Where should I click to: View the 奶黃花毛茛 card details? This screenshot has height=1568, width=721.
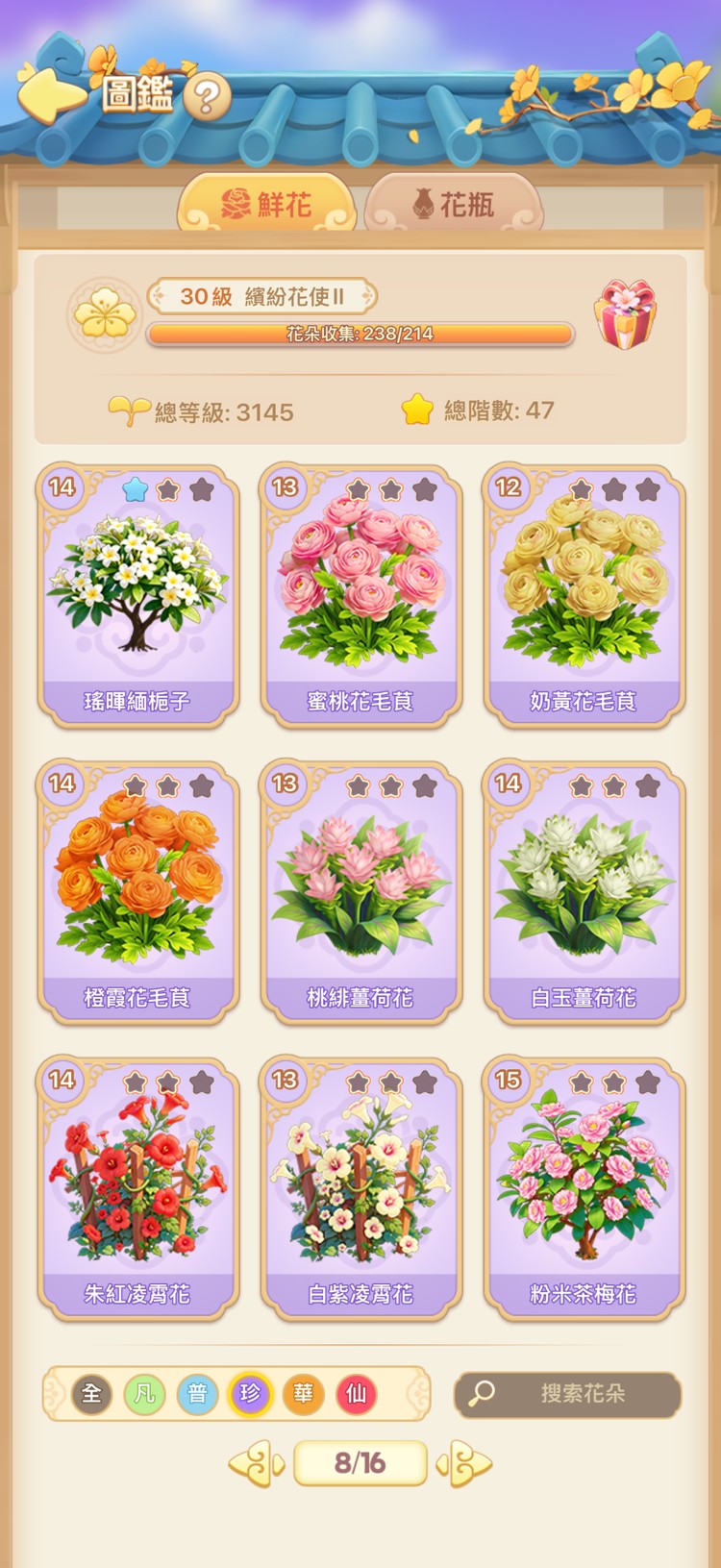point(584,596)
